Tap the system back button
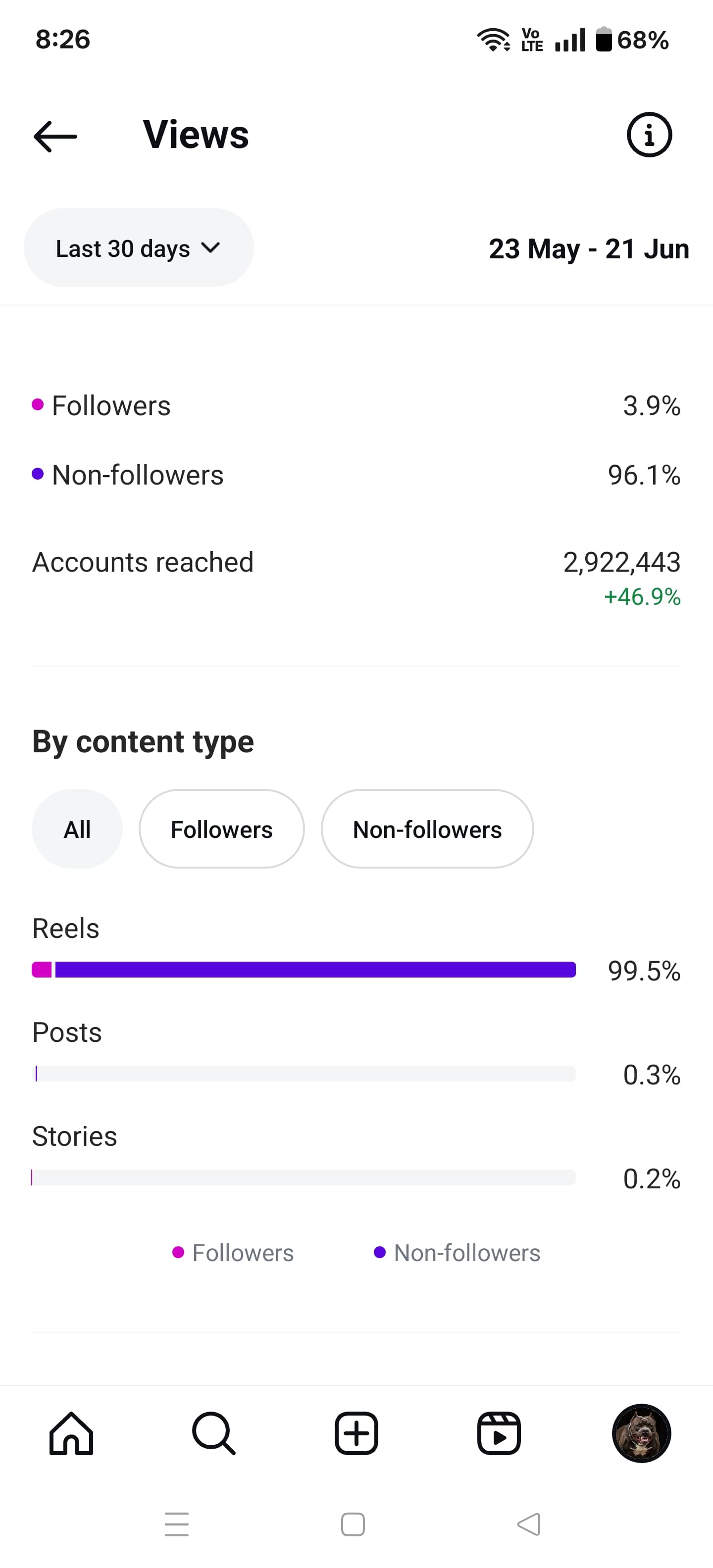 (x=528, y=1524)
